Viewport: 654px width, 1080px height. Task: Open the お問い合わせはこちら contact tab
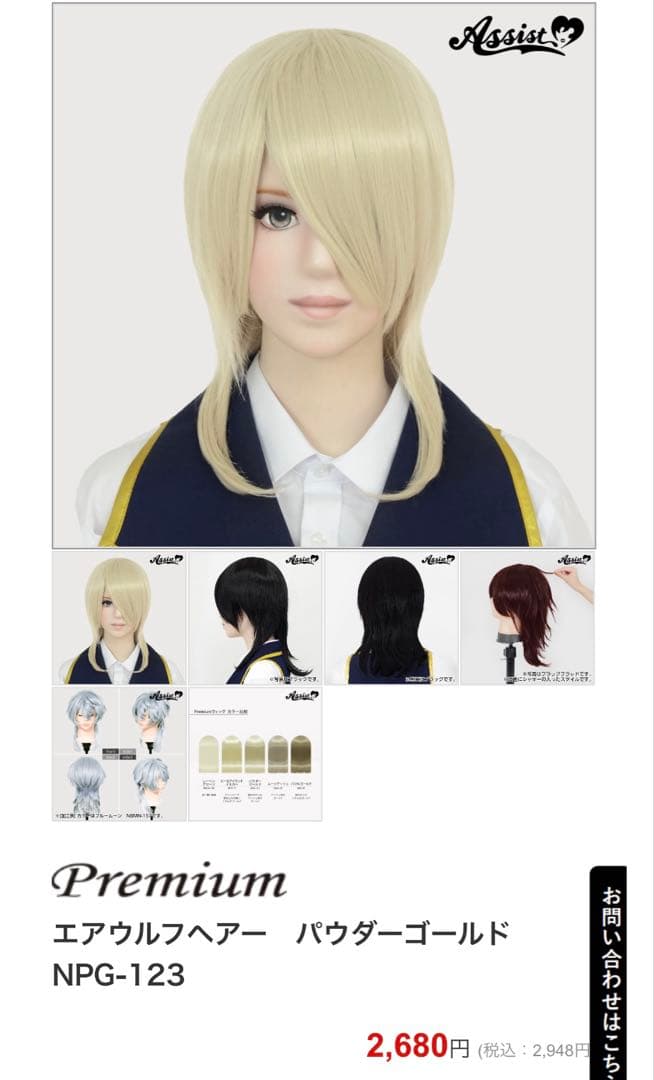pyautogui.click(x=610, y=972)
